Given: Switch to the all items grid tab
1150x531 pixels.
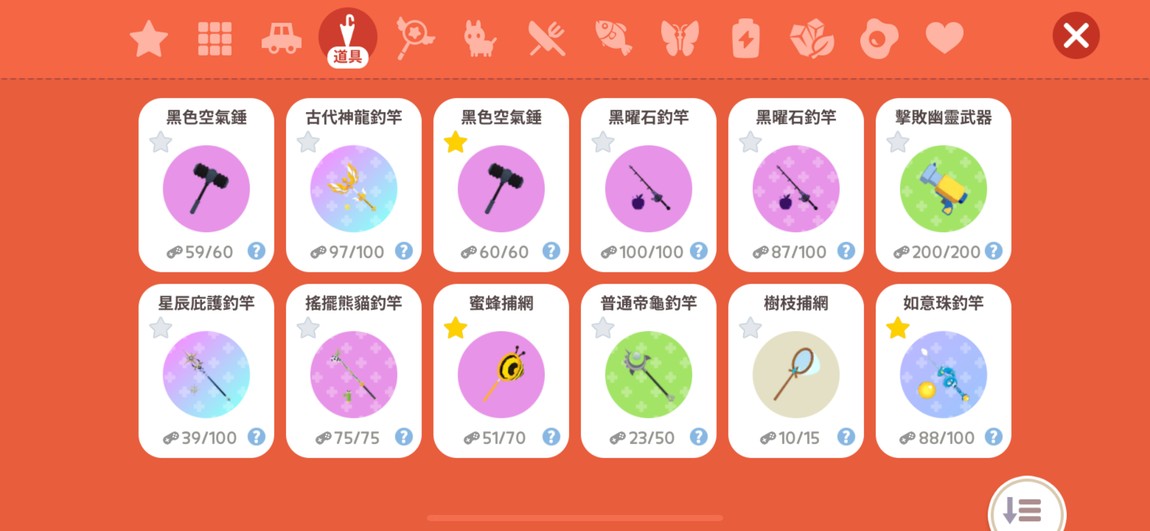Looking at the screenshot, I should 215,39.
